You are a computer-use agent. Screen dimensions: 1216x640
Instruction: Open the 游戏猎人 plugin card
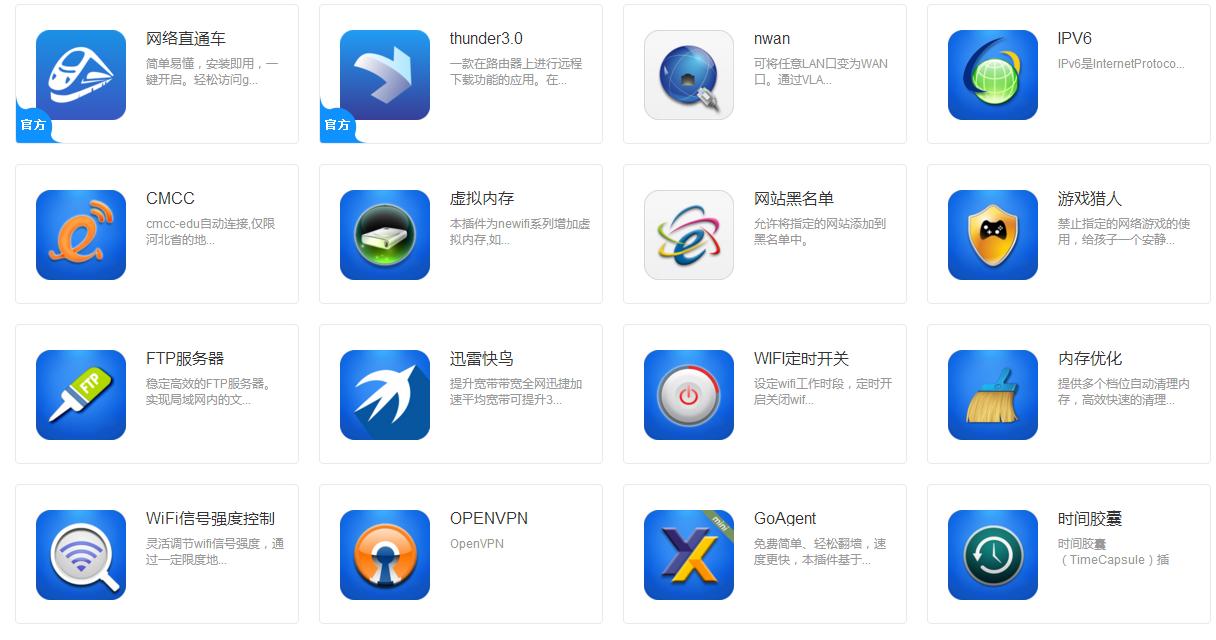1069,234
